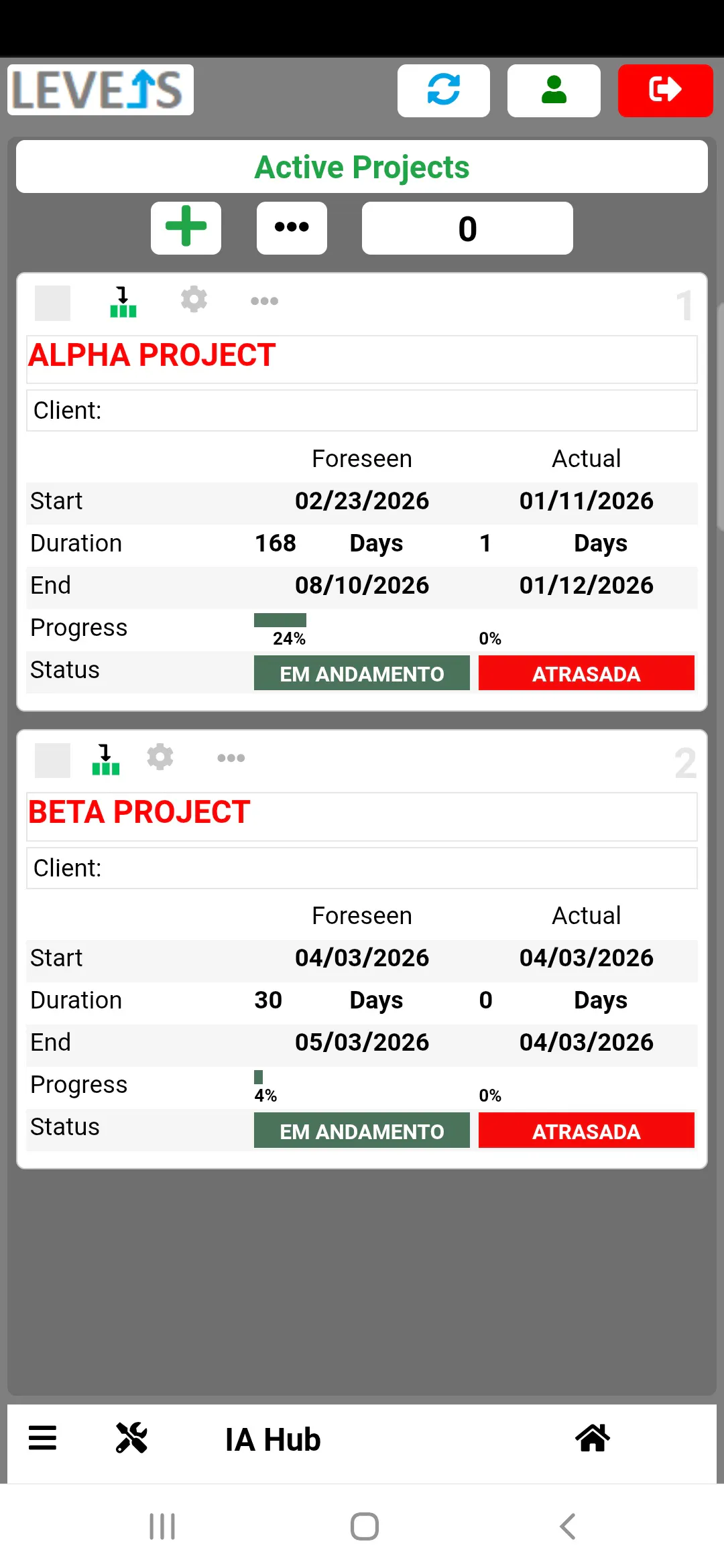Open more options dots on BETA PROJECT card
724x1568 pixels.
pos(231,758)
